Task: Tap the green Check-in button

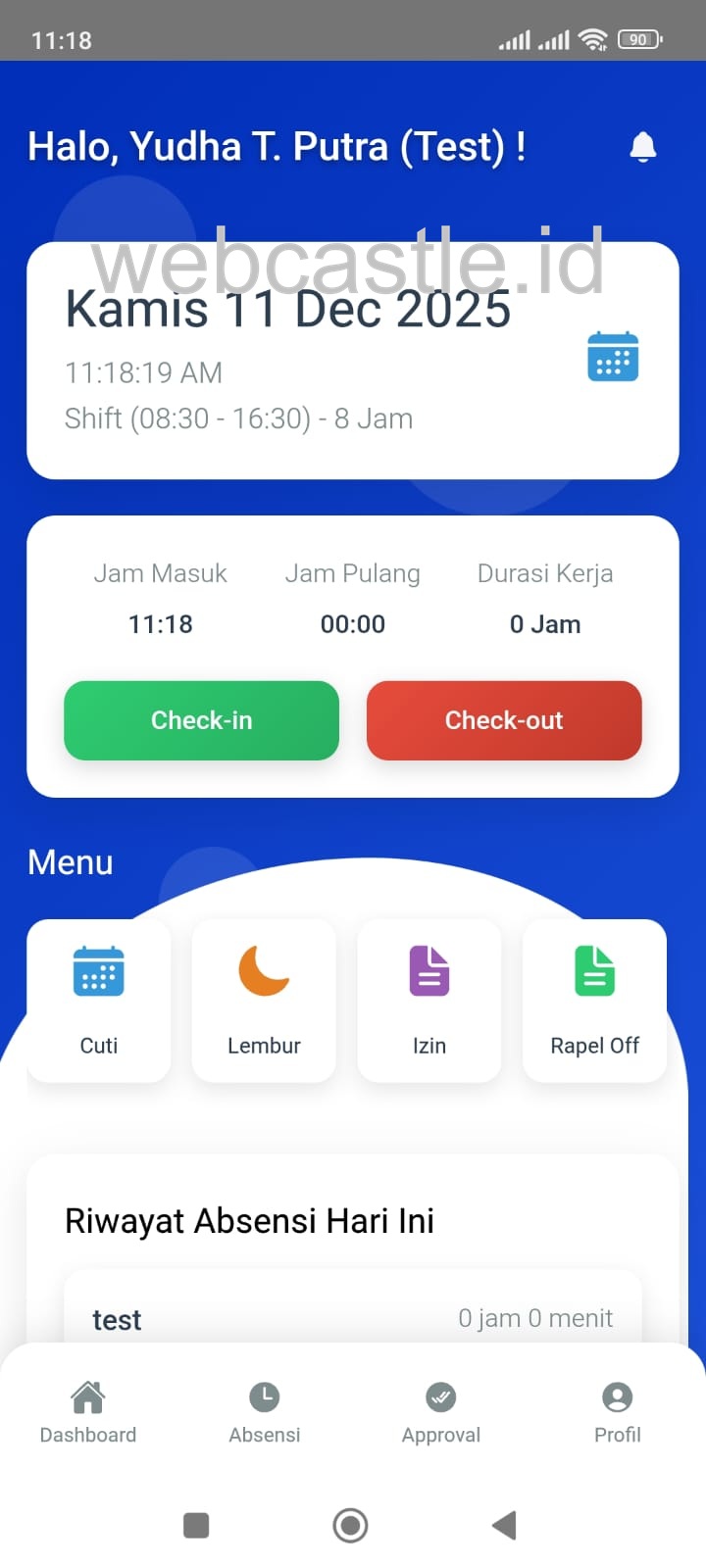Action: pyautogui.click(x=201, y=720)
